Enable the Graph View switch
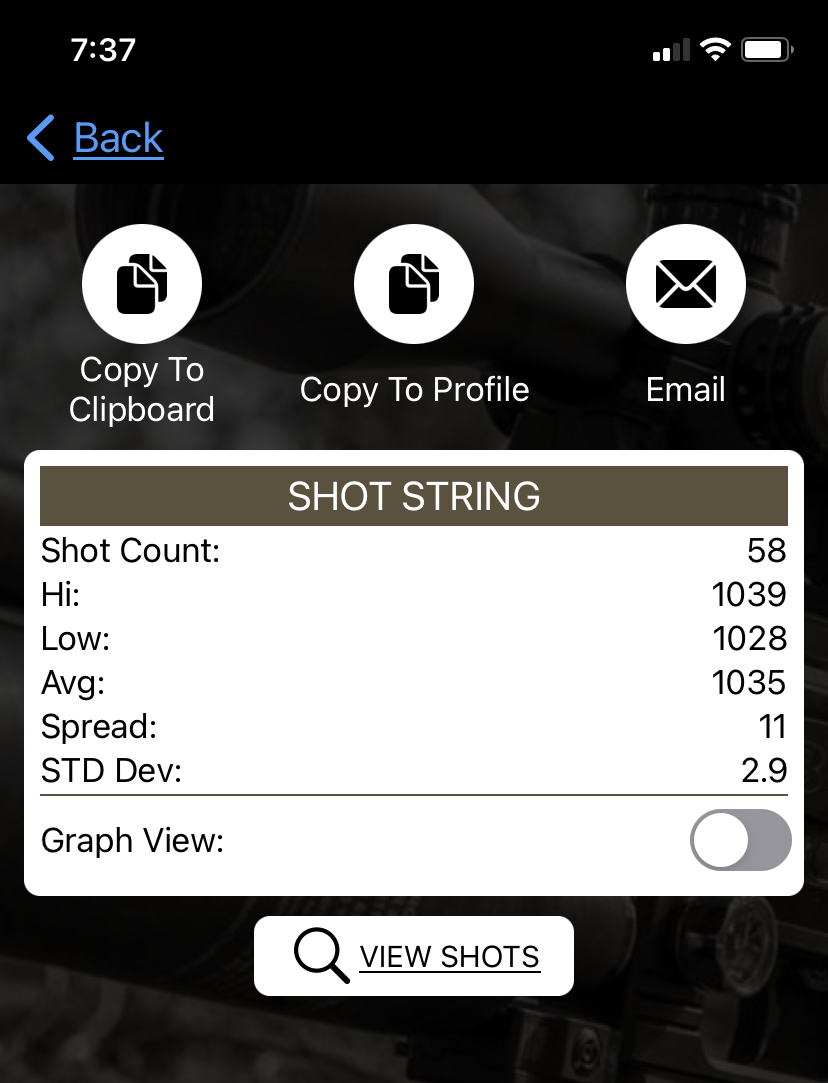 (740, 840)
